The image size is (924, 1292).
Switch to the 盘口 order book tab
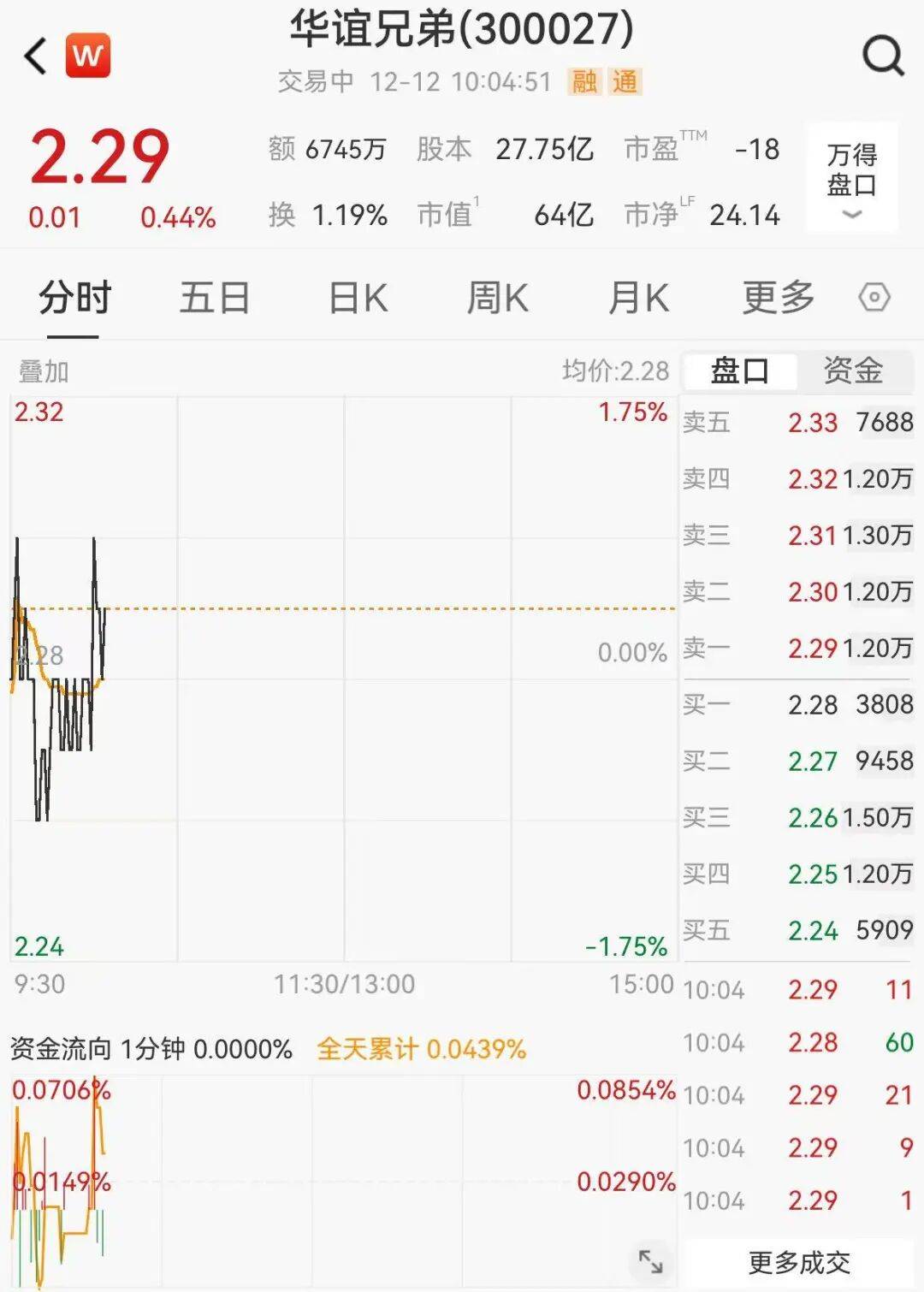click(740, 371)
